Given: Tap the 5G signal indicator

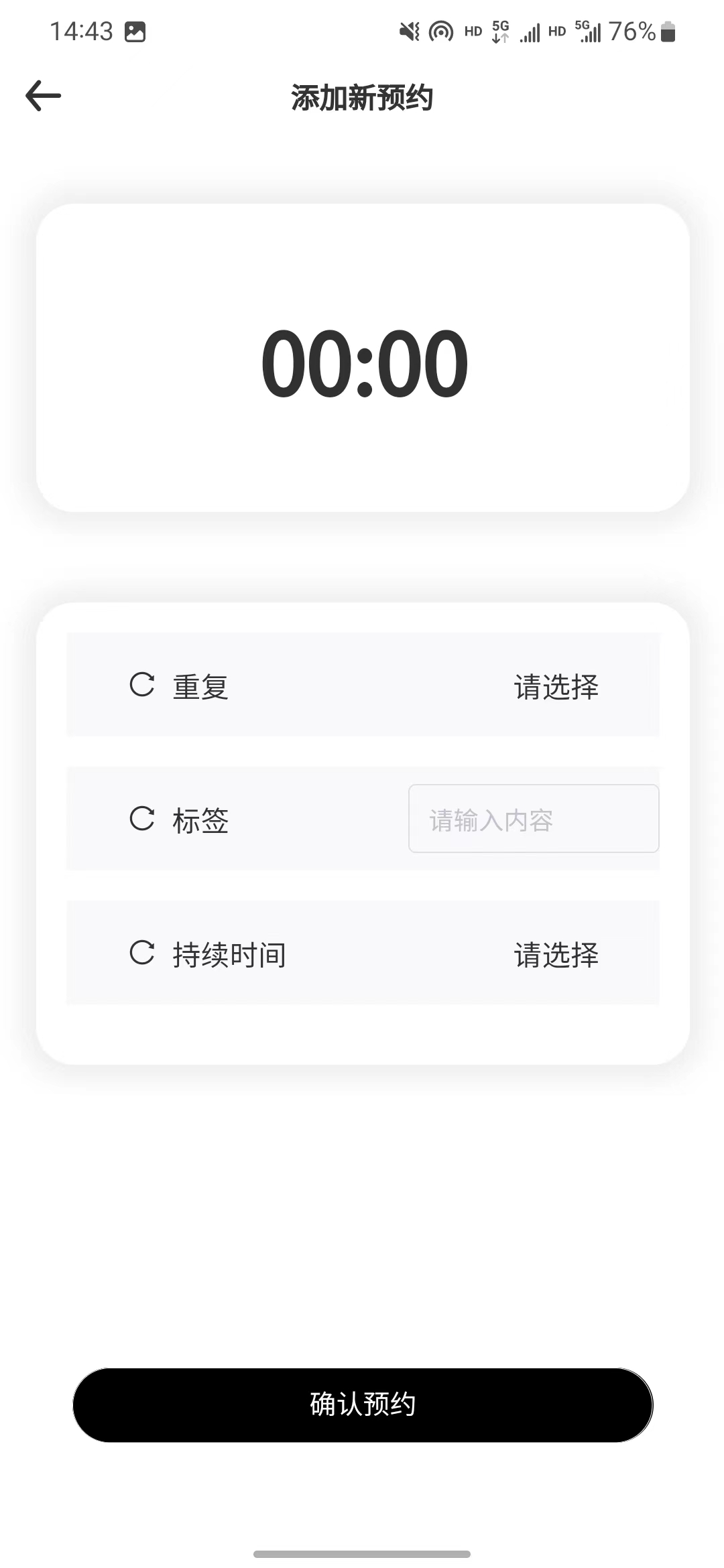Looking at the screenshot, I should click(499, 30).
